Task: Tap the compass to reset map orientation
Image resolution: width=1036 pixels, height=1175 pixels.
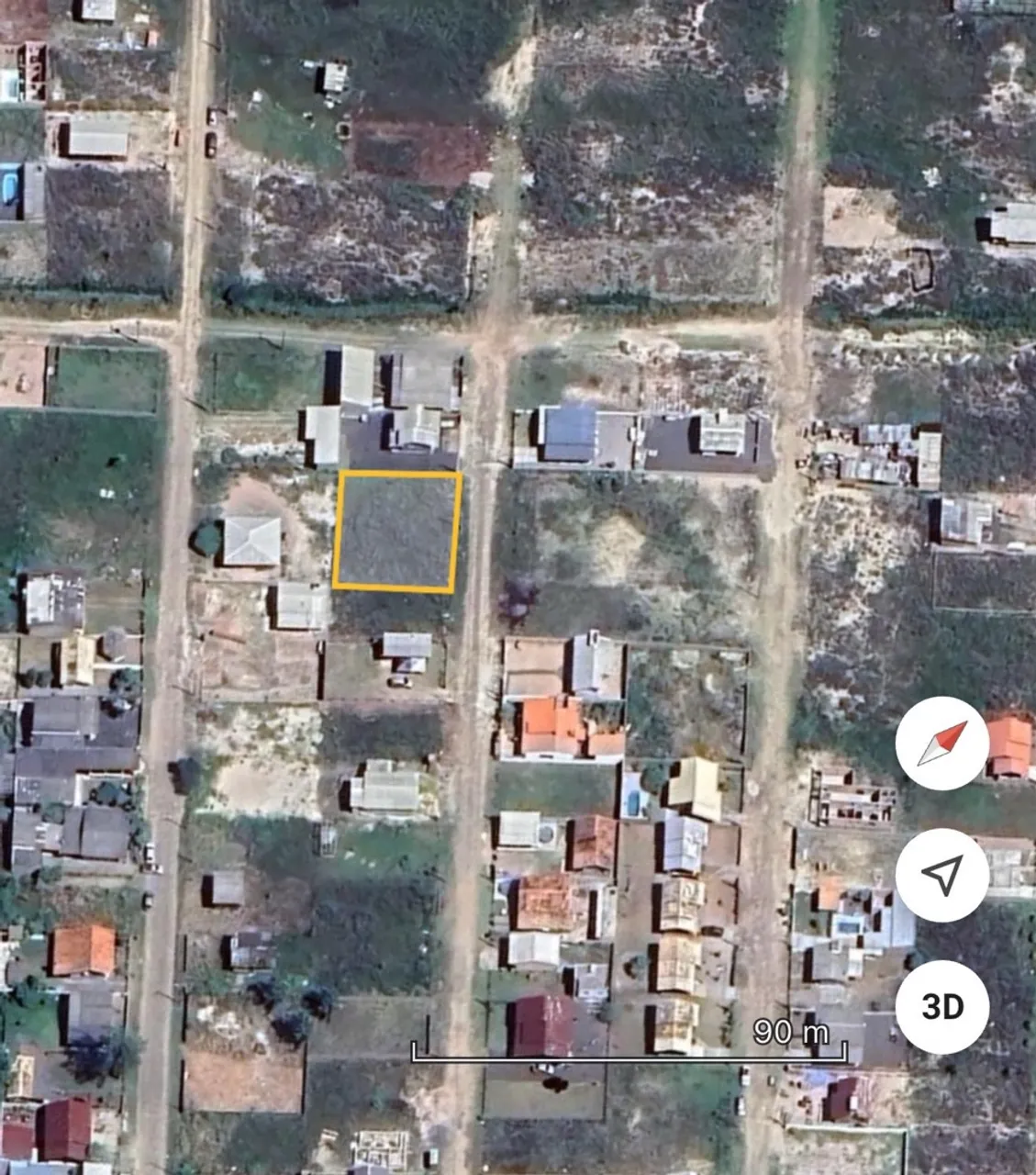Action: [941, 744]
